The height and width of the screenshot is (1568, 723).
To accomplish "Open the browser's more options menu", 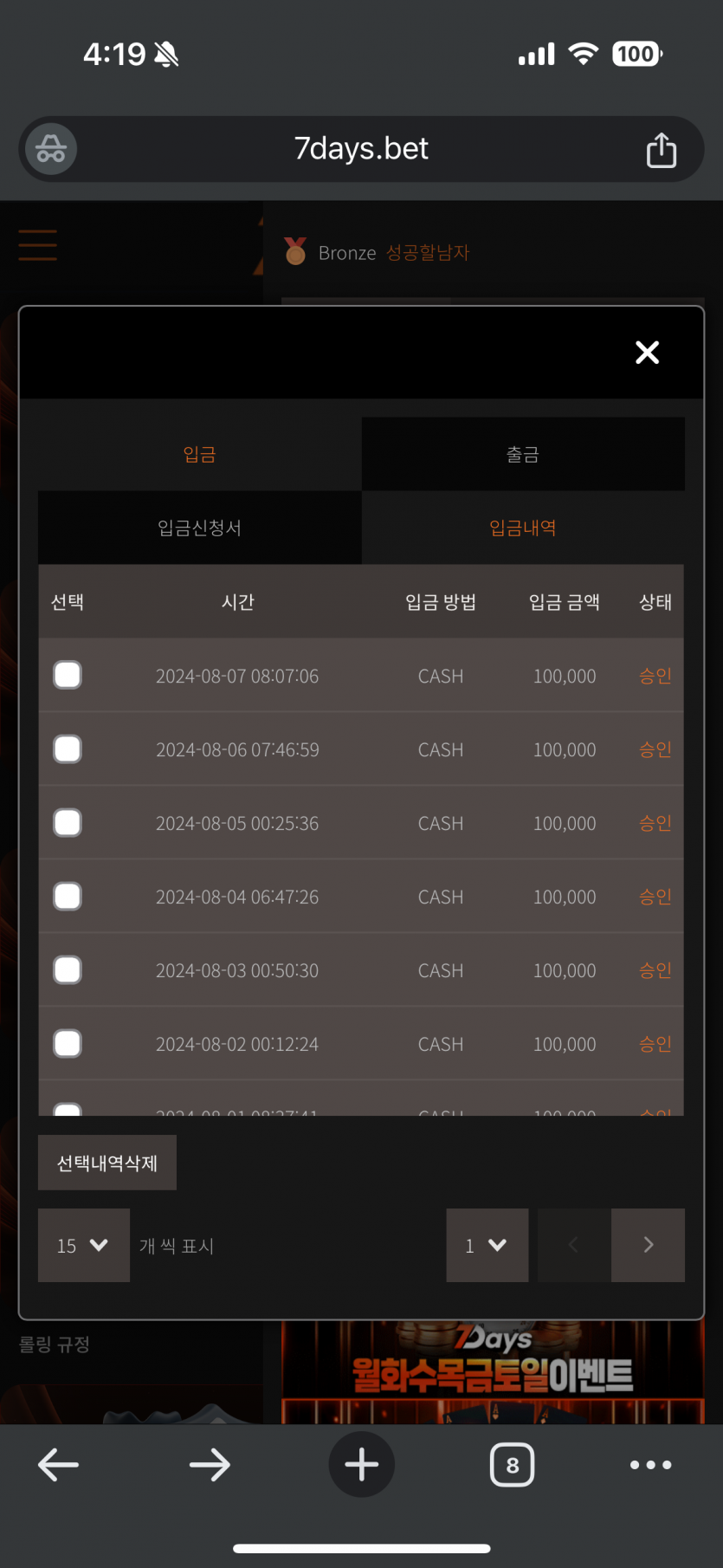I will point(651,1465).
